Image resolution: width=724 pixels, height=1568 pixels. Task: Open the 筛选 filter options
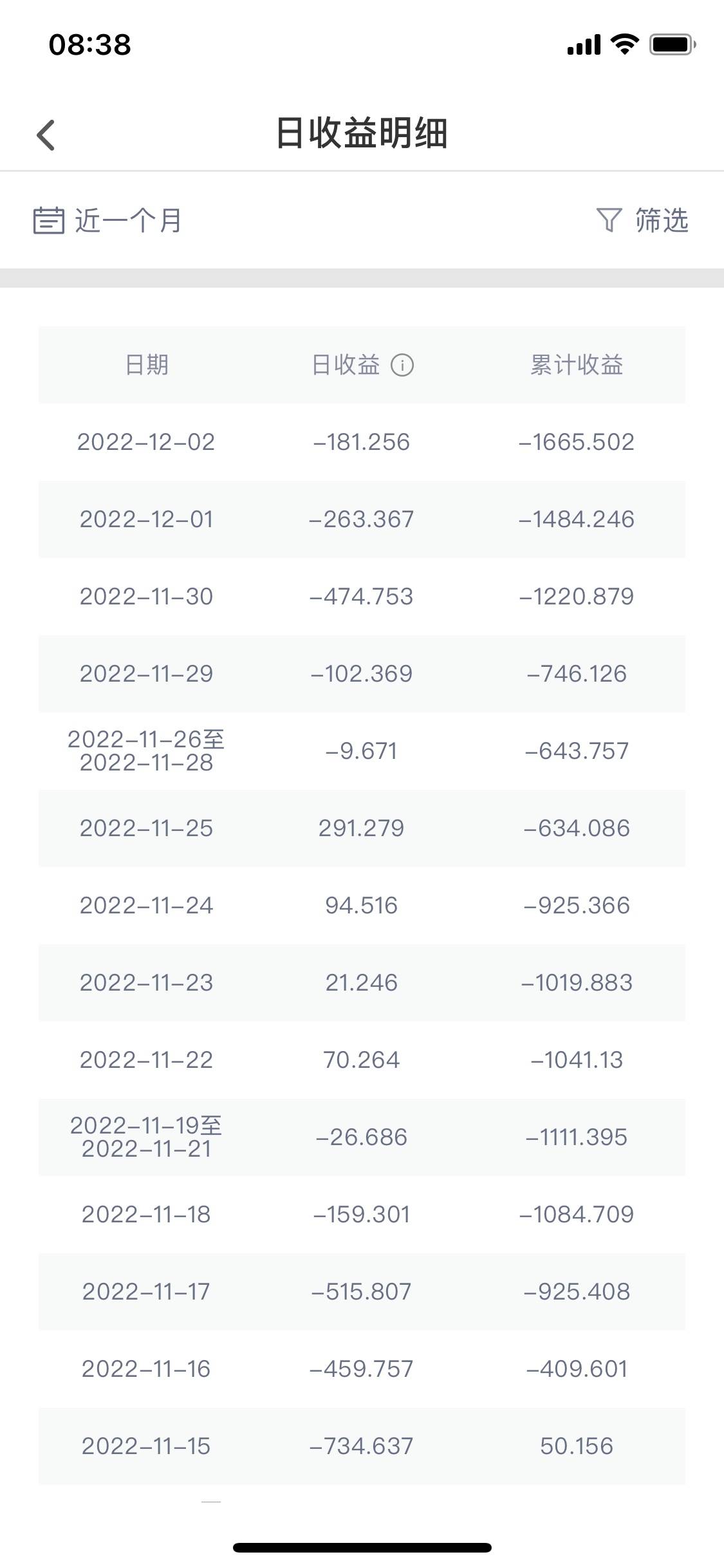coord(642,220)
